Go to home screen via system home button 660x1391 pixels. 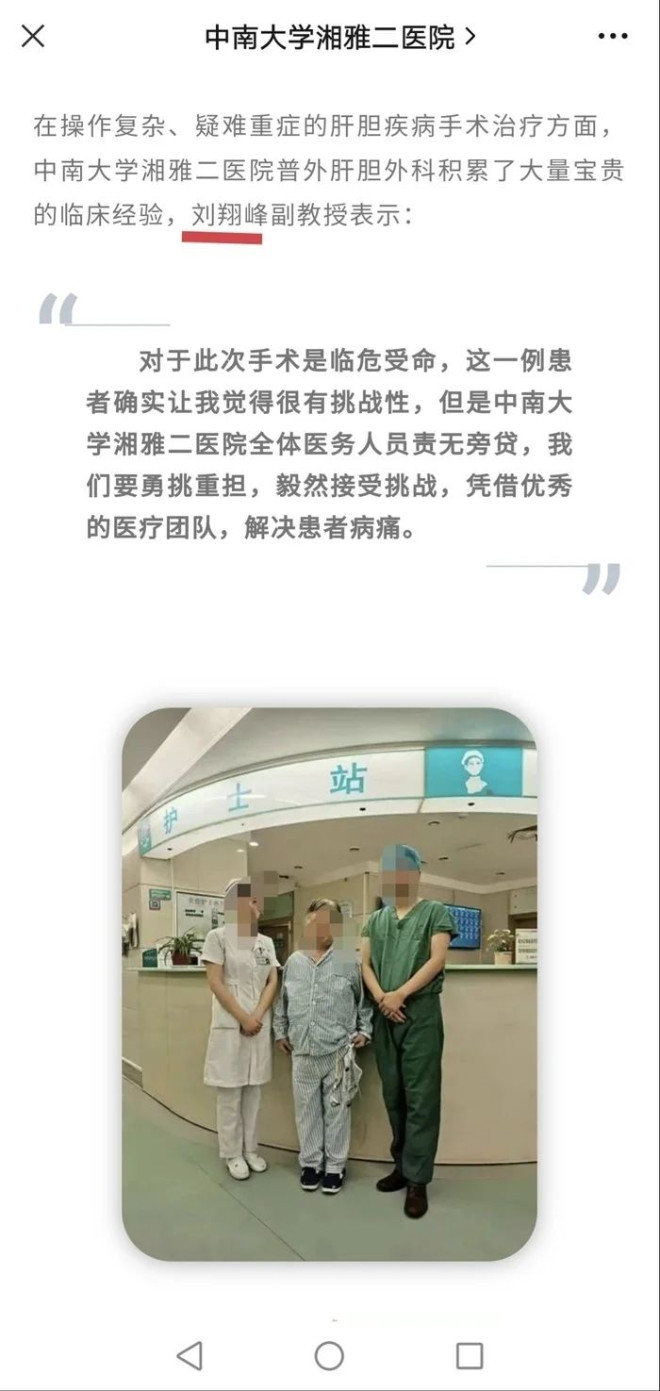(329, 1355)
